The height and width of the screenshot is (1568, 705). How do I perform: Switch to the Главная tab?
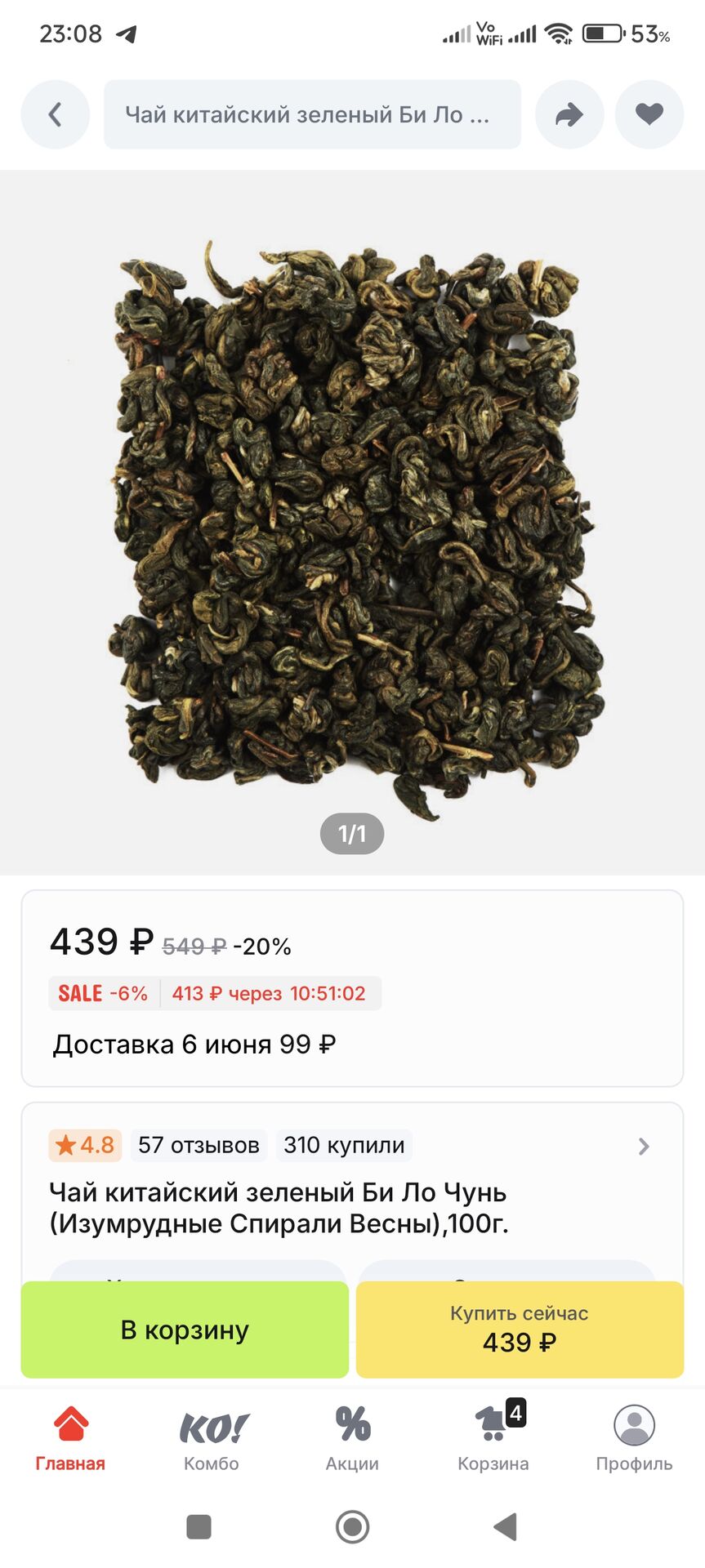[70, 1439]
